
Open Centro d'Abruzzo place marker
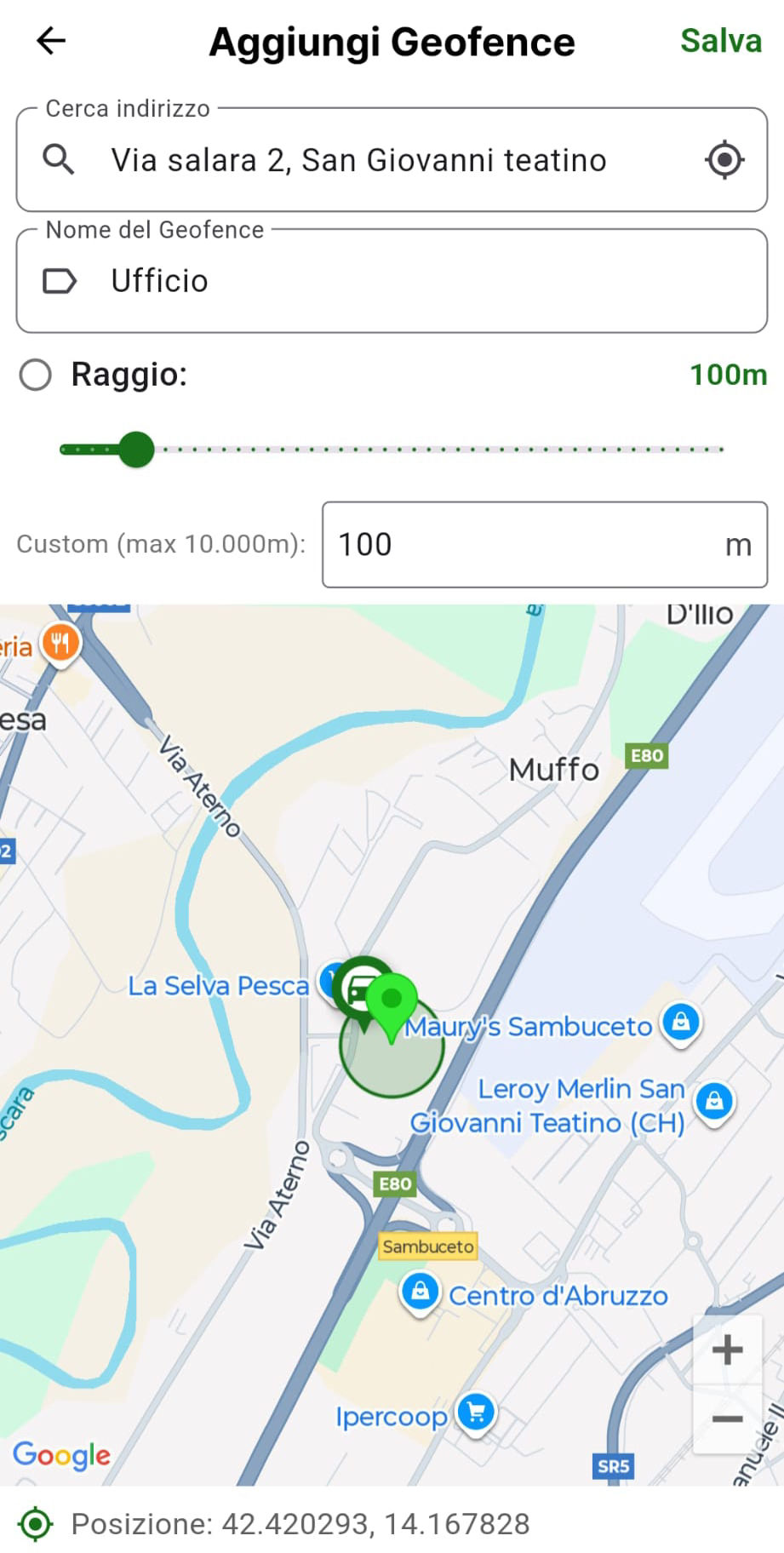[420, 1292]
